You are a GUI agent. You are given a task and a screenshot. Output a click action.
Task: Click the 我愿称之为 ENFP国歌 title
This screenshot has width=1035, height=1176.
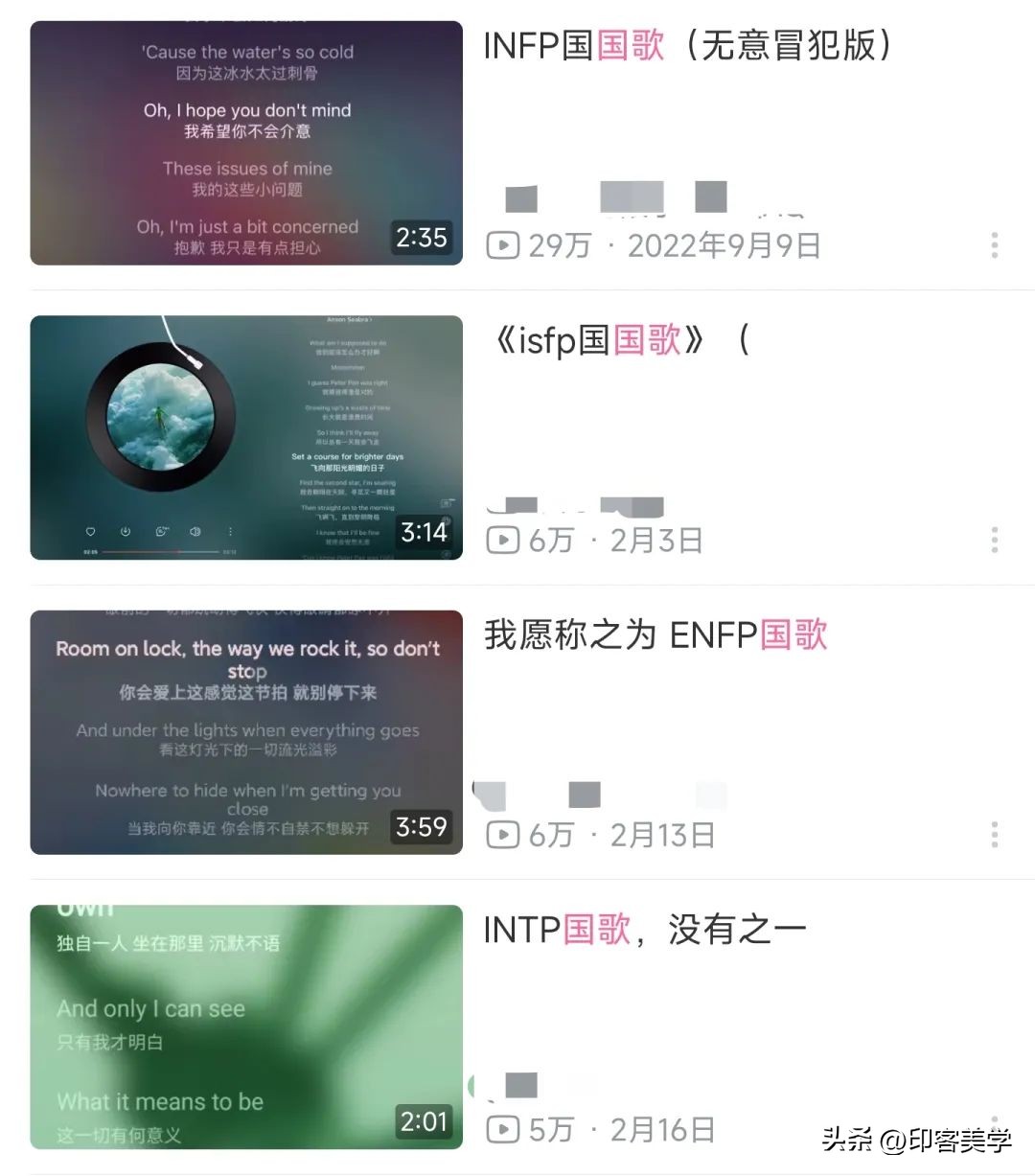pos(657,635)
